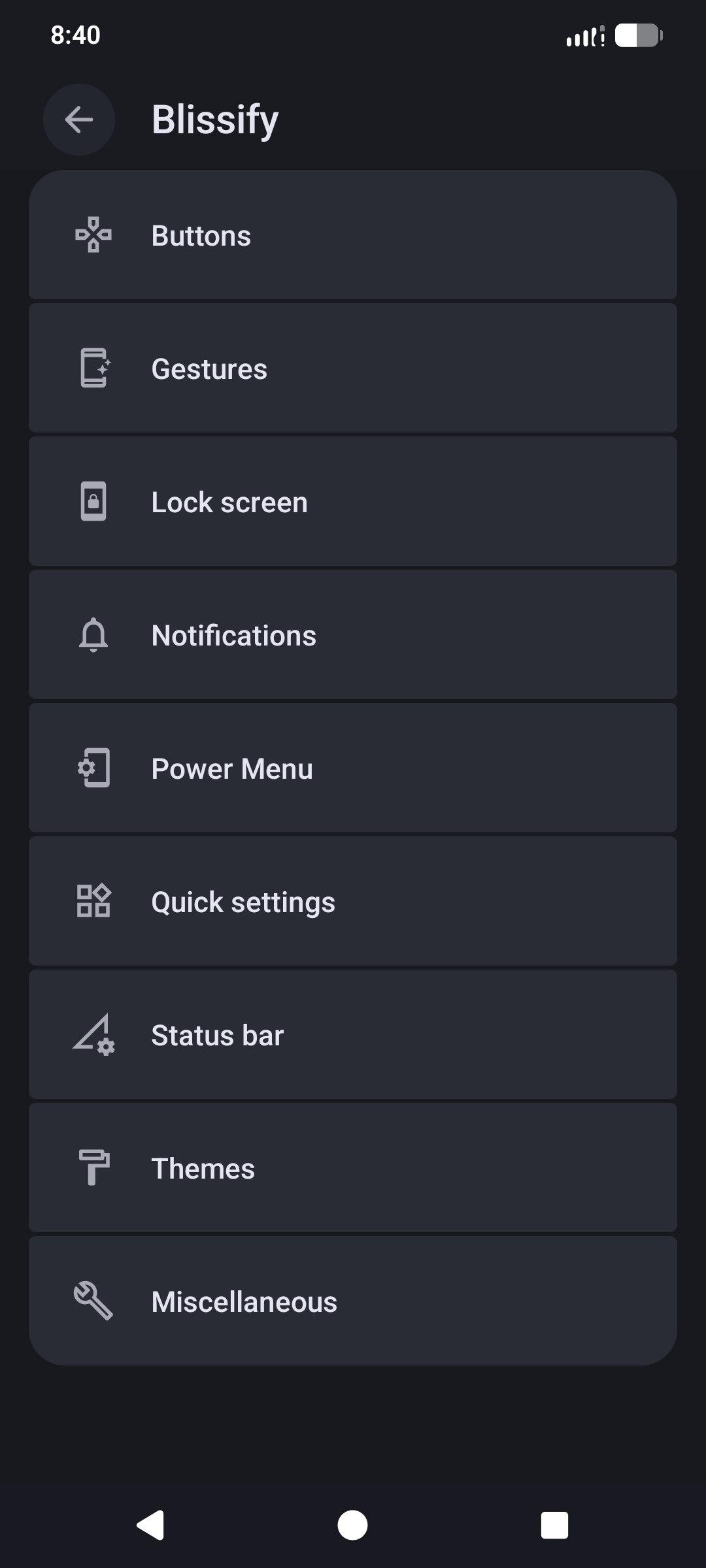Open the Gestures settings
This screenshot has height=1568, width=706.
353,368
